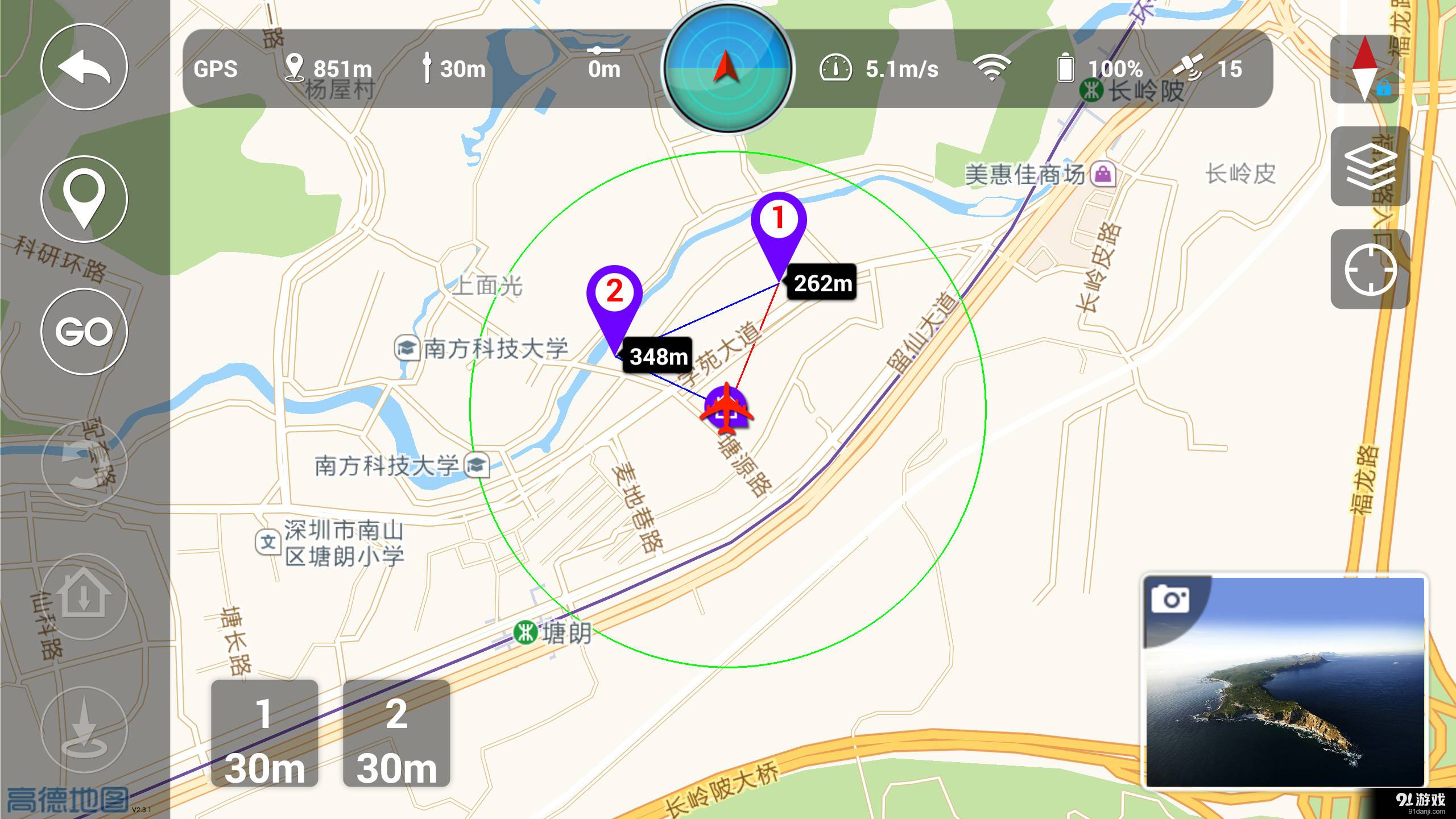This screenshot has height=819, width=1456.
Task: Recenter the map on current location
Action: click(x=1370, y=269)
